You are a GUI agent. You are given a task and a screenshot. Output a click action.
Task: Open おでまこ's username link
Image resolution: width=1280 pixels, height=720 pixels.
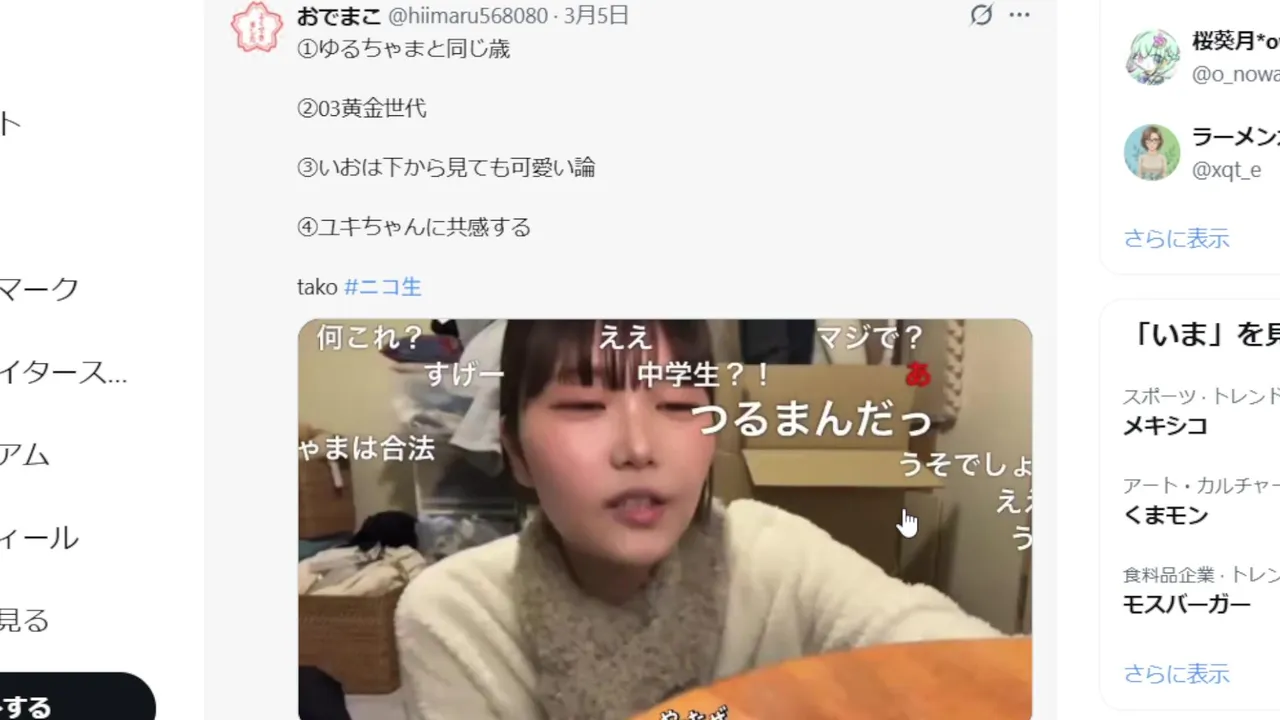466,16
